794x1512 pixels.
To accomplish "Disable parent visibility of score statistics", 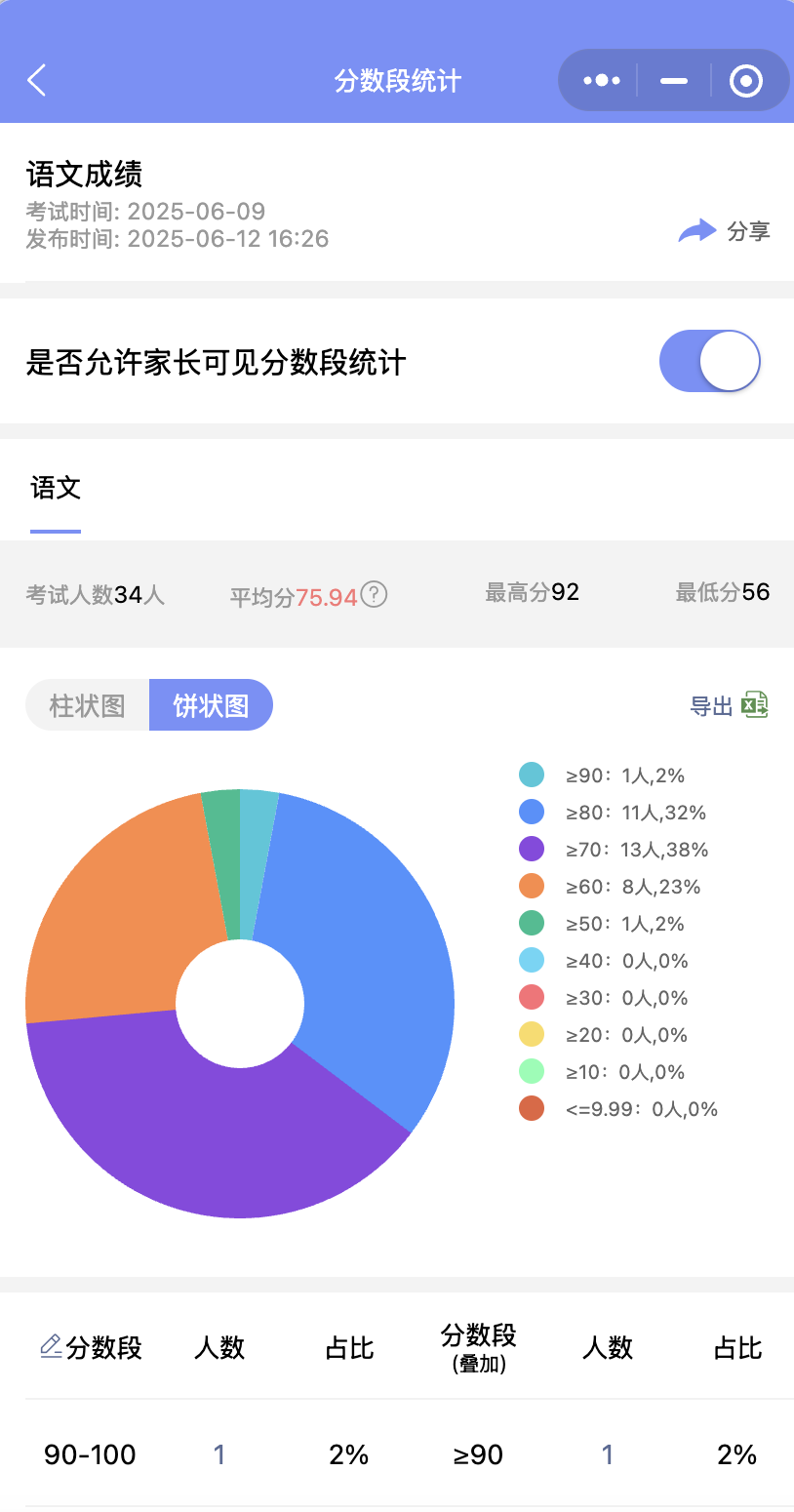I will (709, 361).
